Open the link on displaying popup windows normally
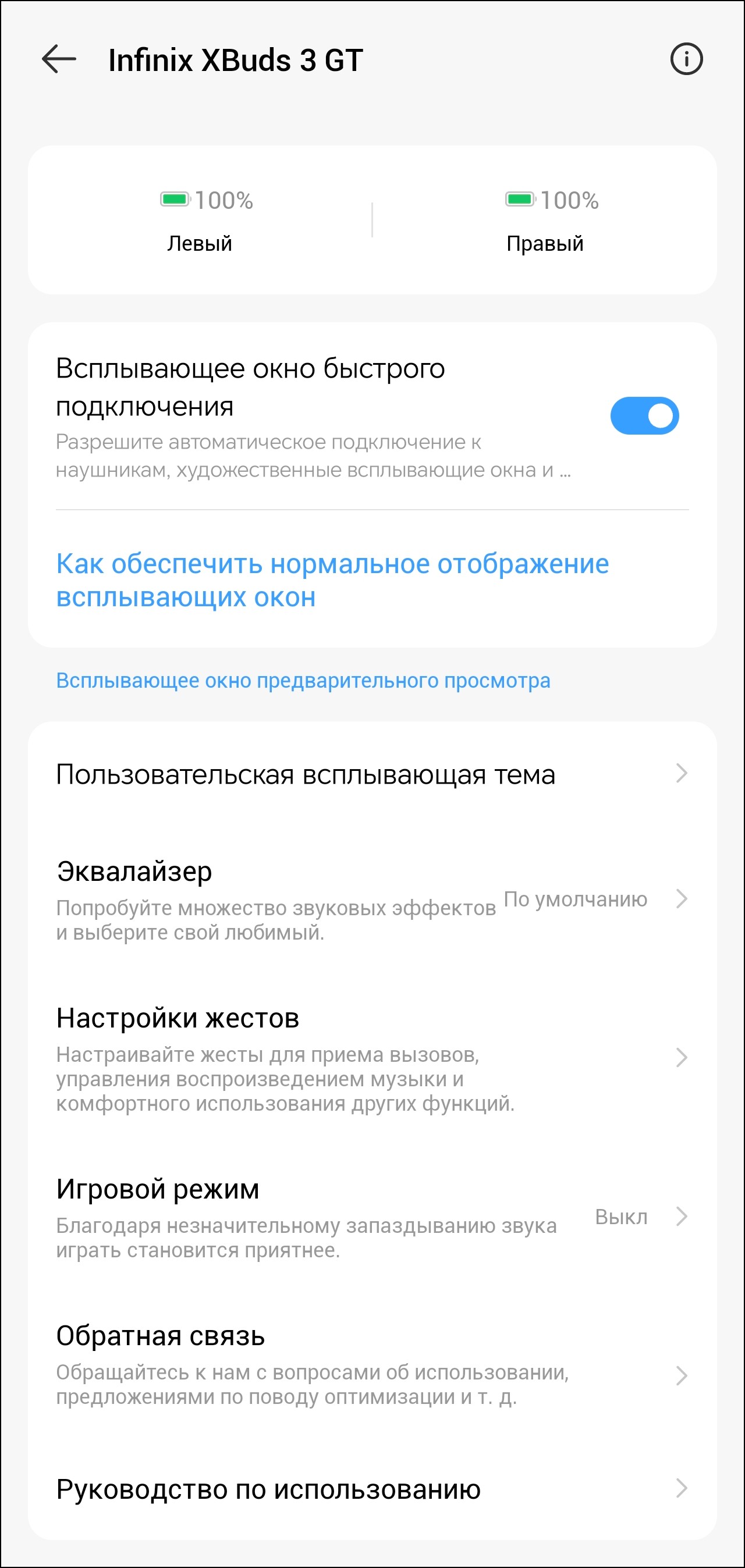This screenshot has width=745, height=1568. [332, 580]
